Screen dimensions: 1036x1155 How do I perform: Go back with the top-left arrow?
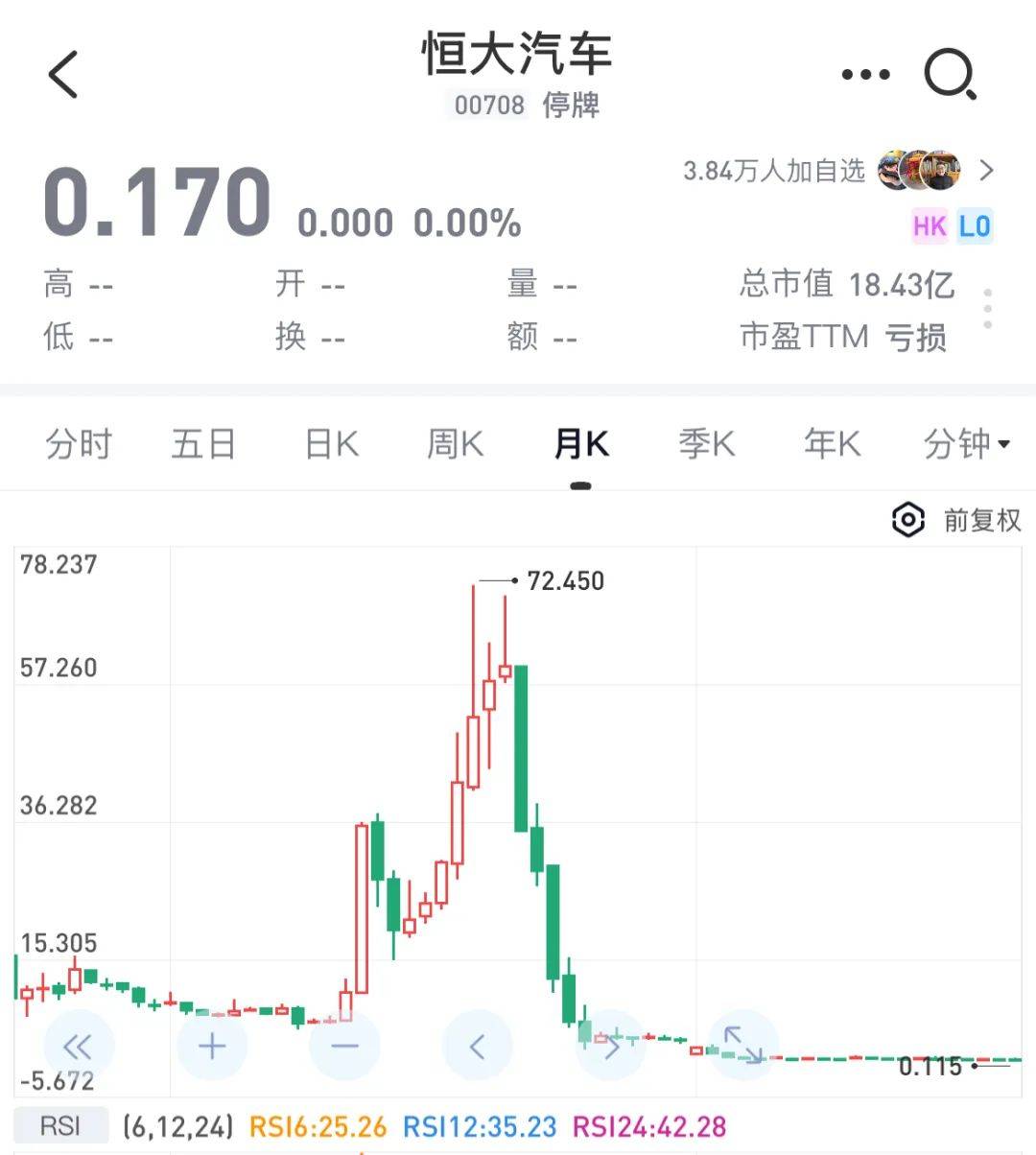63,75
